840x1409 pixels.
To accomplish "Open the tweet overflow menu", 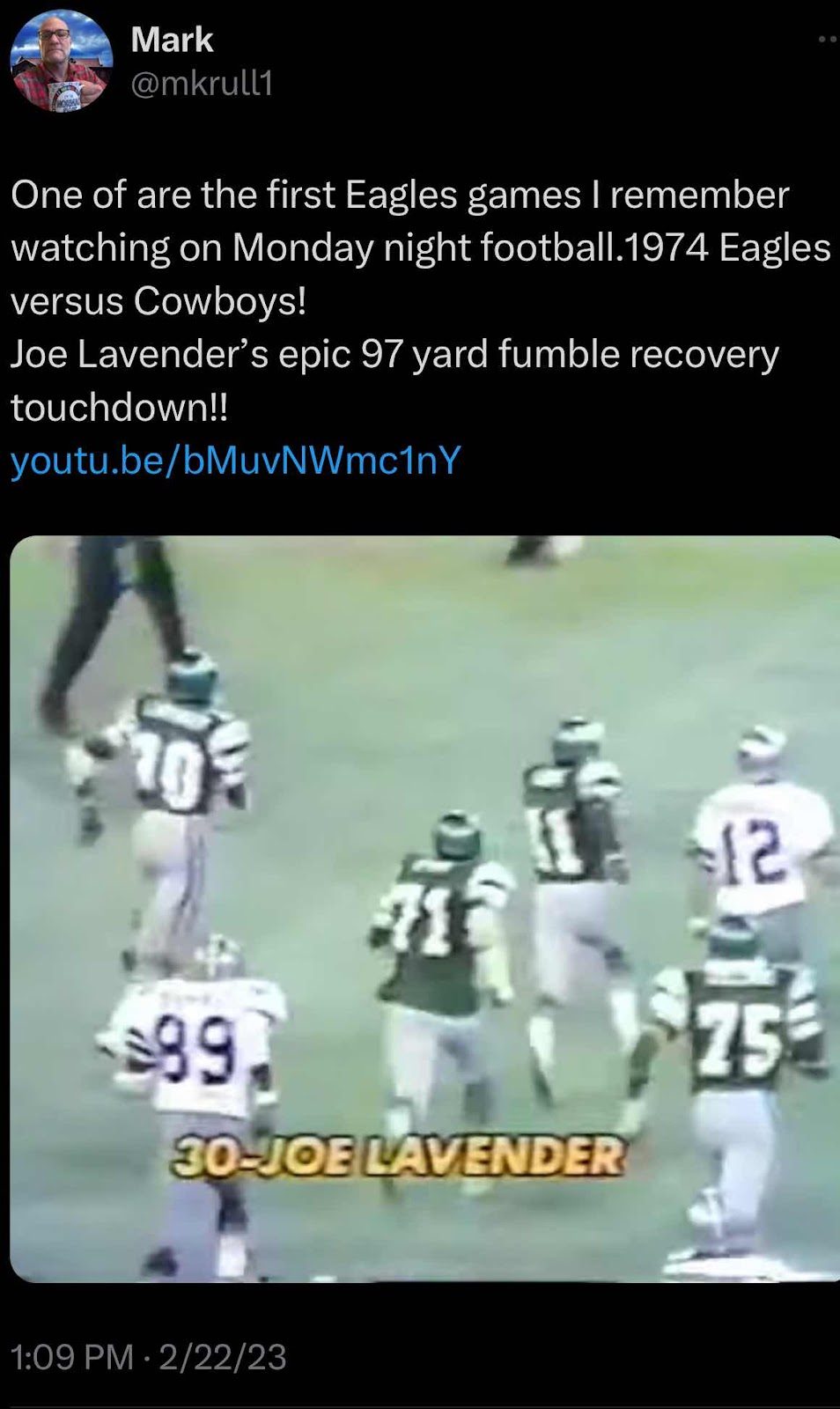I will click(827, 40).
